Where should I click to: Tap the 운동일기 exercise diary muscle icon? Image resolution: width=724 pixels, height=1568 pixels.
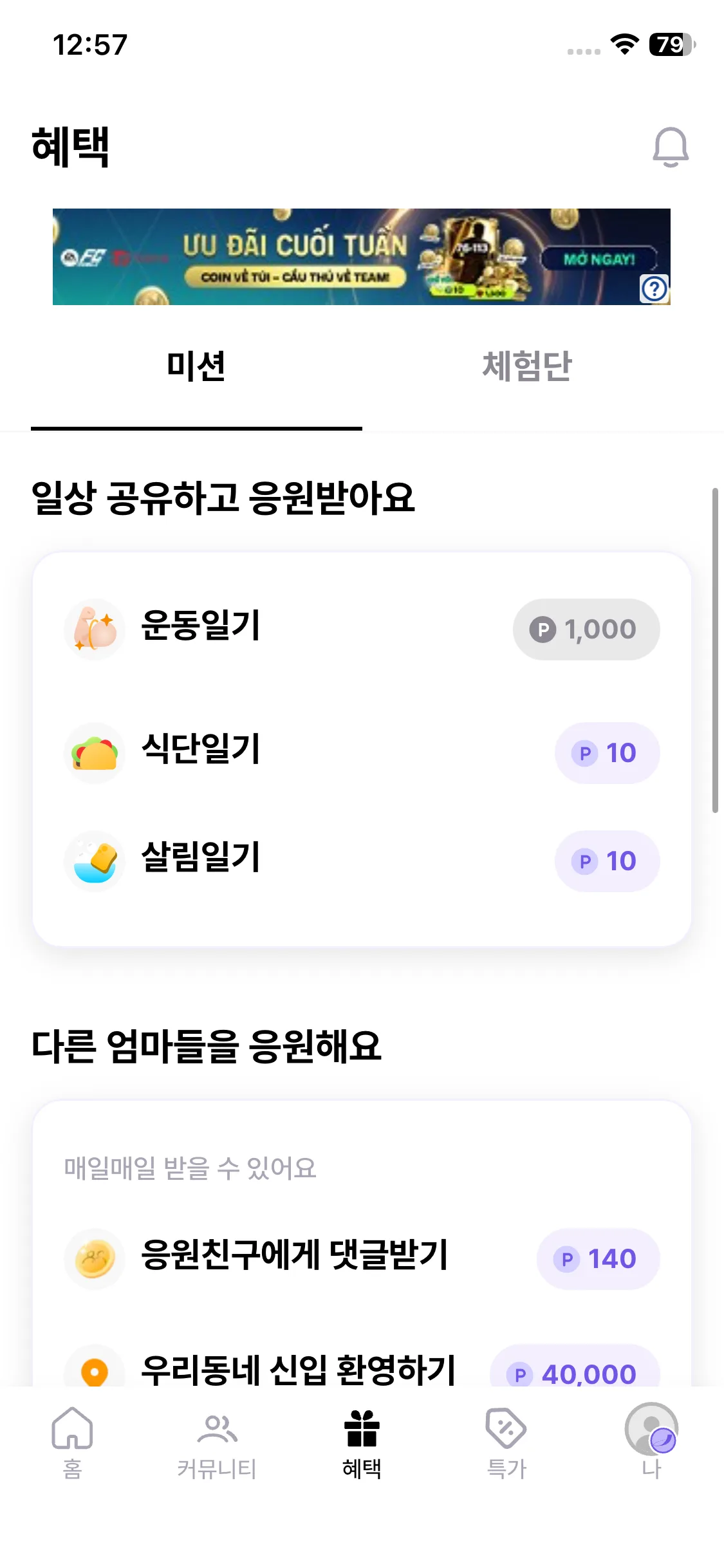[94, 630]
